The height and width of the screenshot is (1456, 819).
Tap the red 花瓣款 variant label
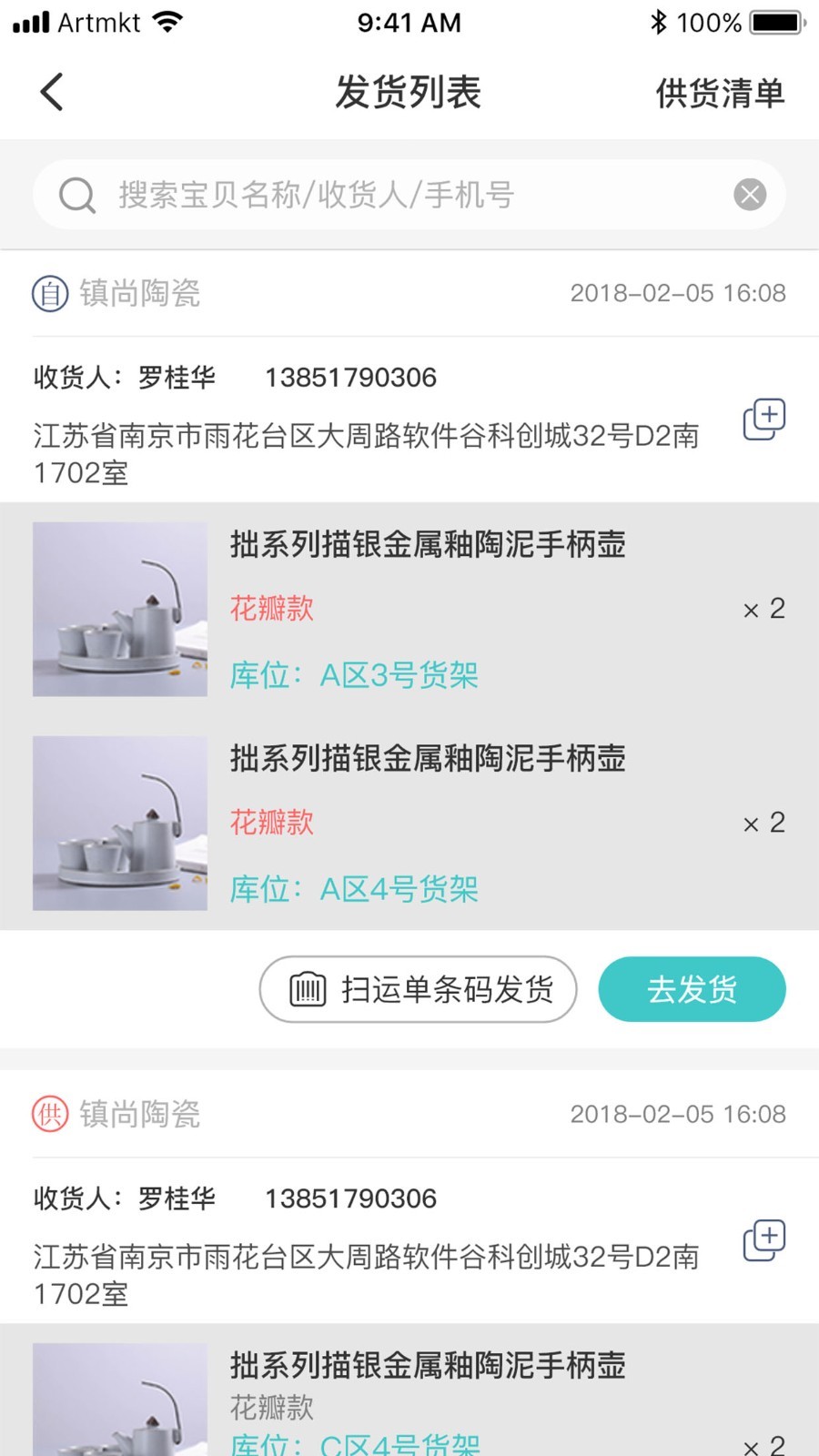point(270,609)
